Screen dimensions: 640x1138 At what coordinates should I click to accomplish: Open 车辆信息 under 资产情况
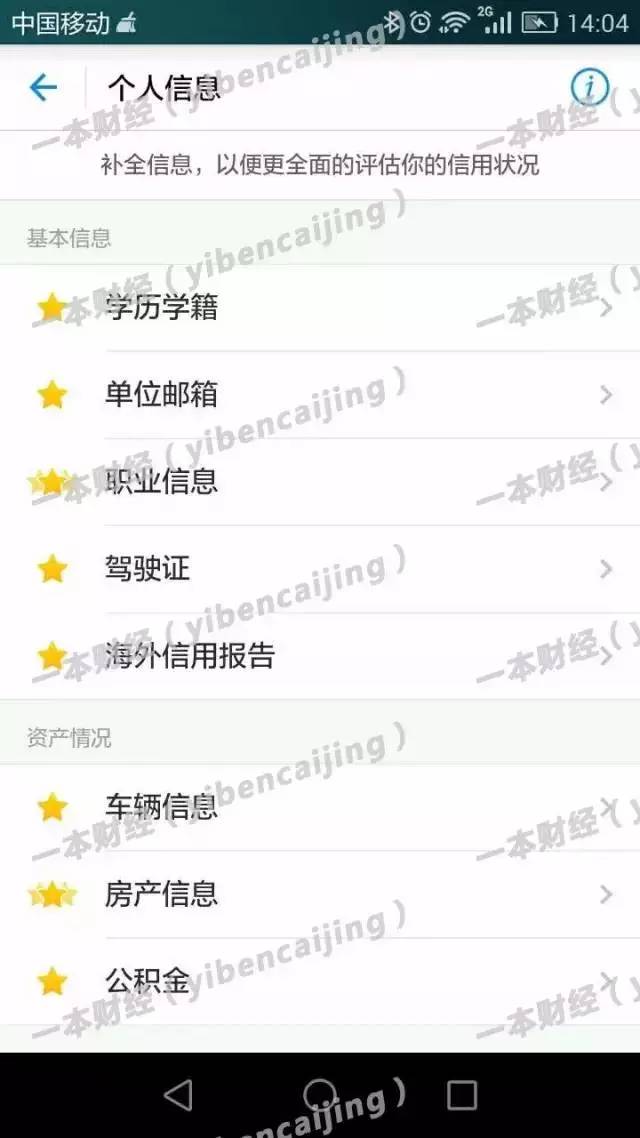coord(320,807)
